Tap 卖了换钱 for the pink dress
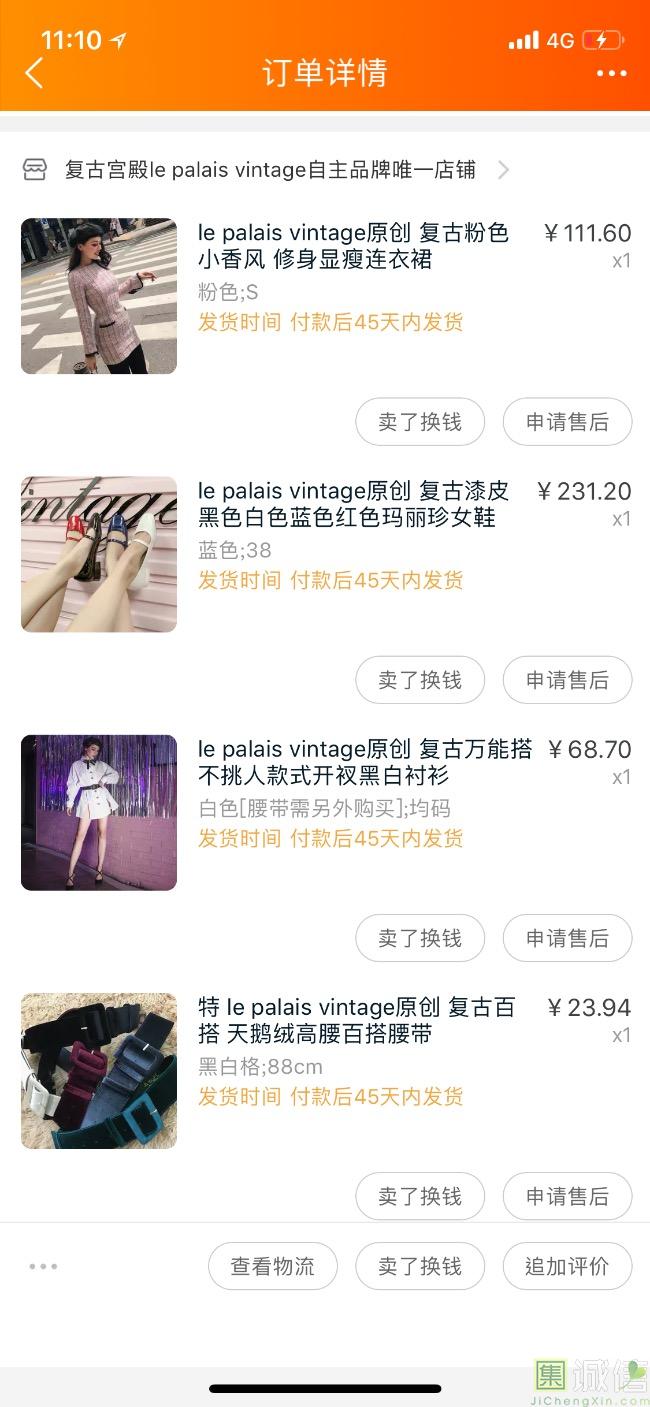The height and width of the screenshot is (1407, 650). pos(420,422)
